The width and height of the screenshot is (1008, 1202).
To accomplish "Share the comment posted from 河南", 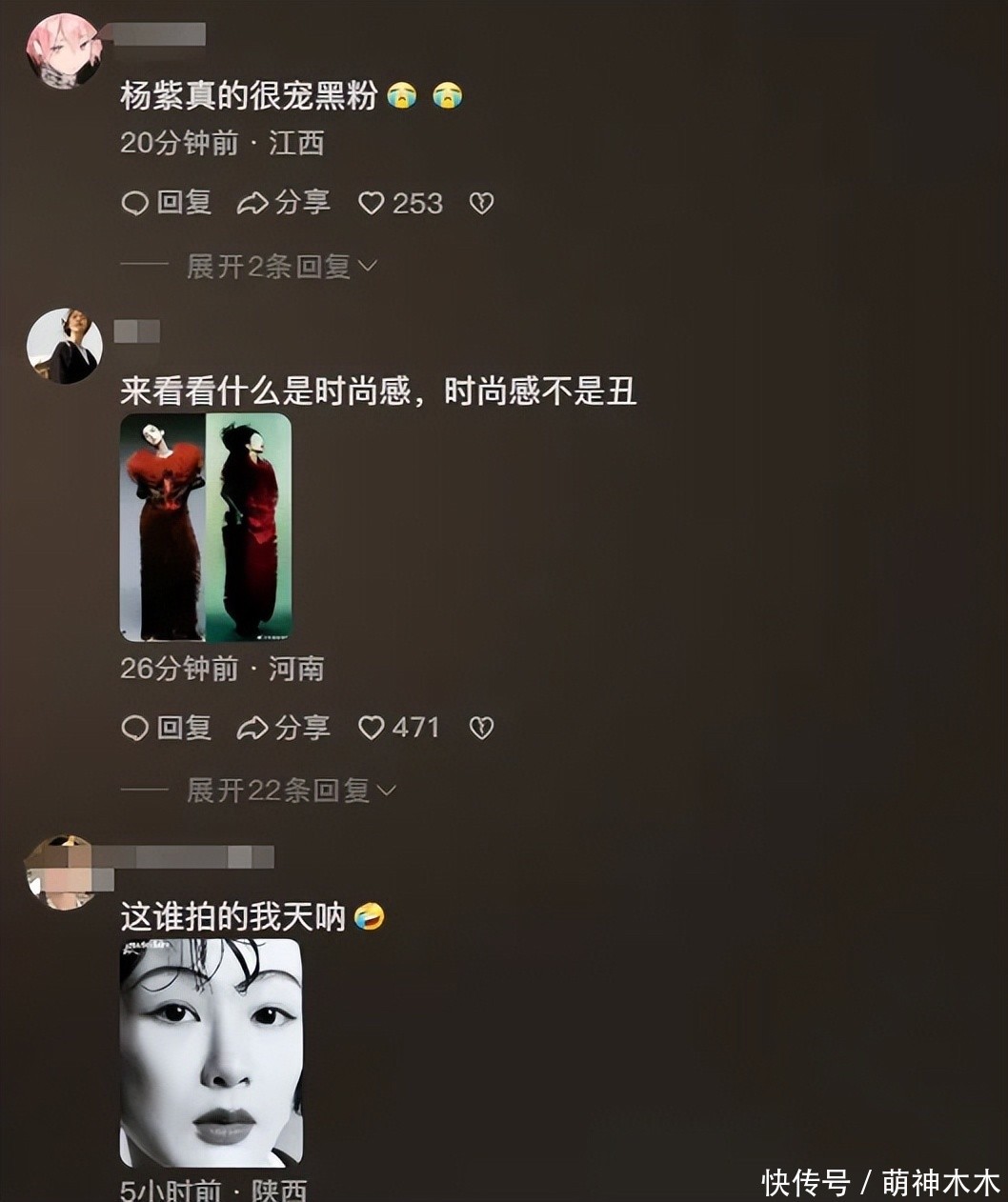I will (283, 729).
